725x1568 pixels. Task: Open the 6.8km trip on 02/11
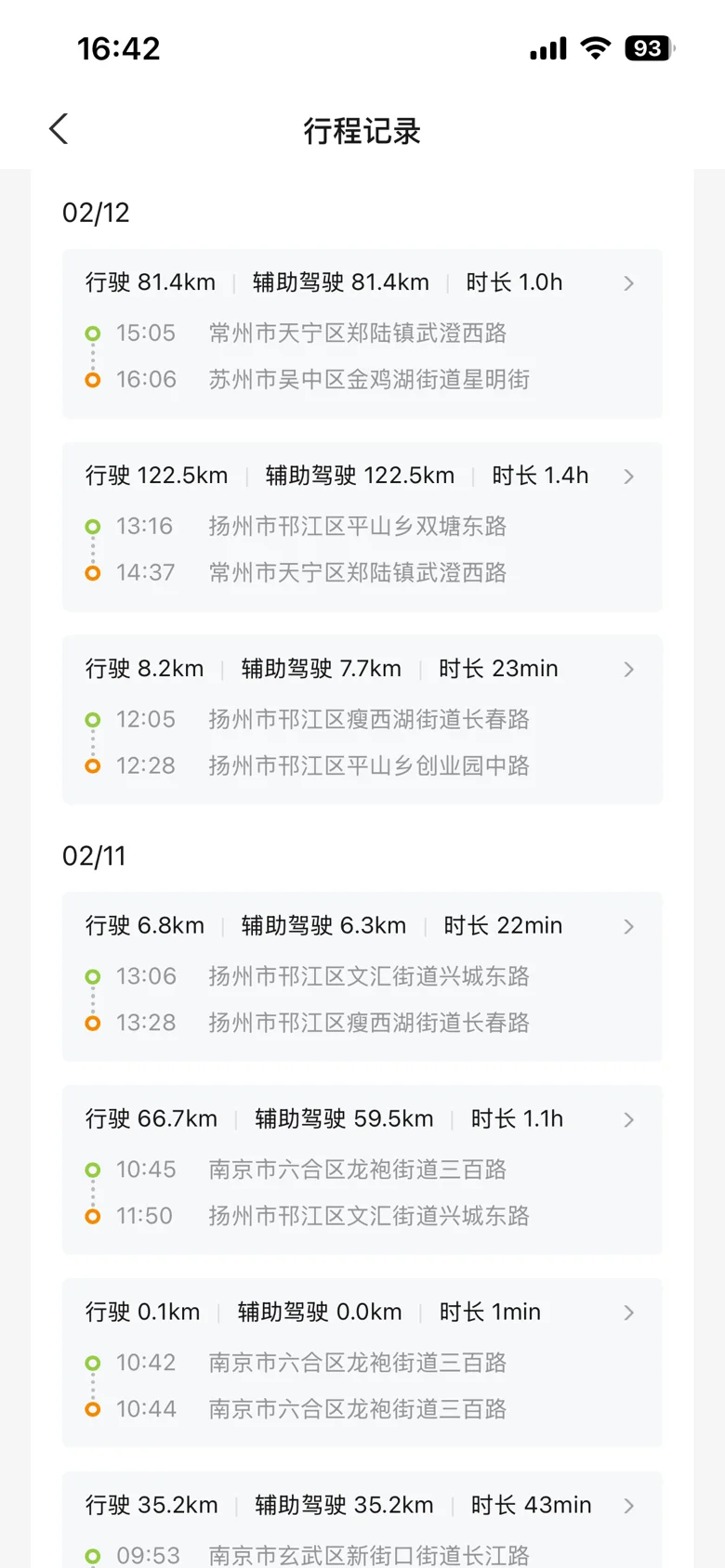362,977
